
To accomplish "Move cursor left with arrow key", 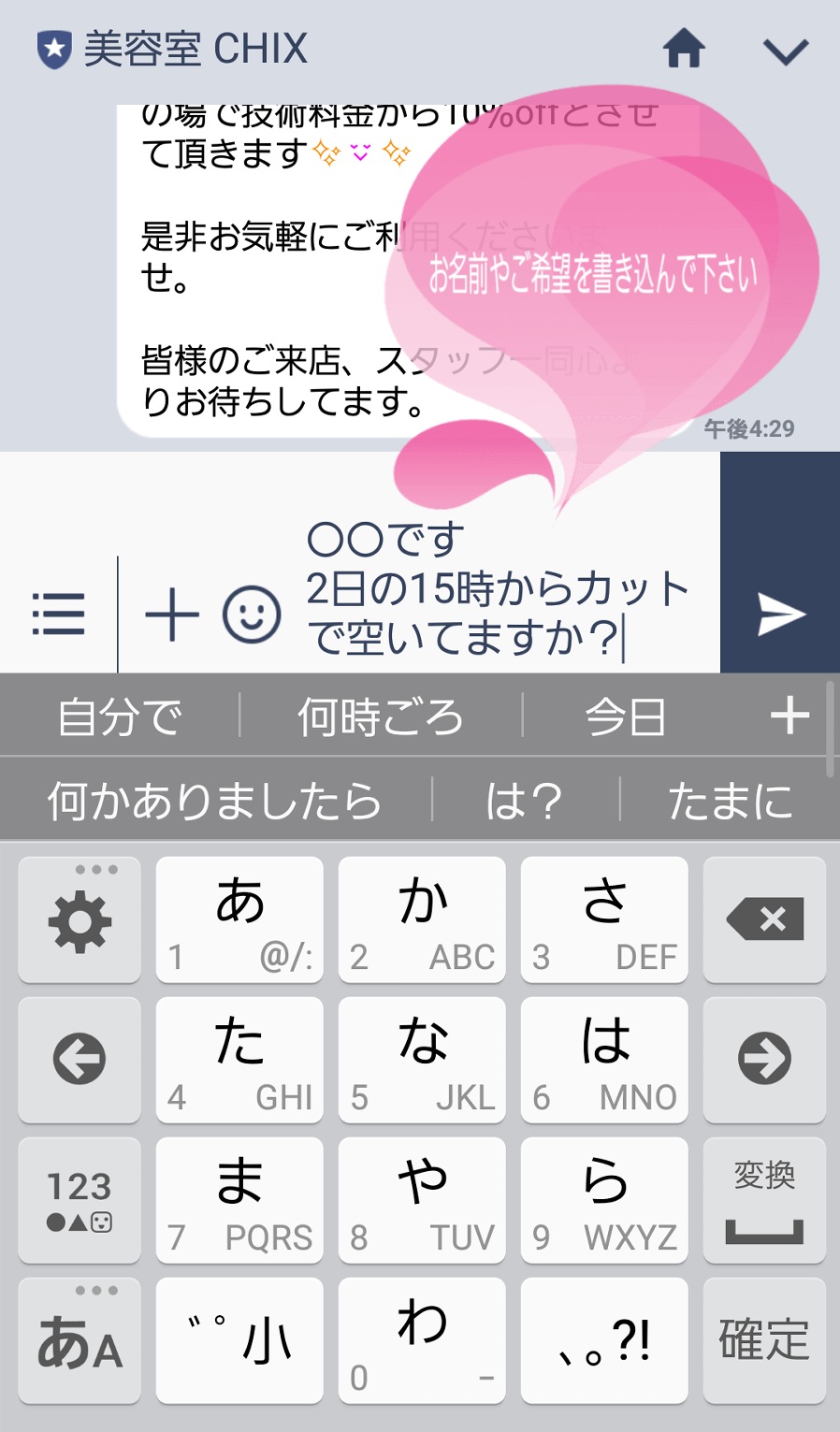I will point(80,1060).
